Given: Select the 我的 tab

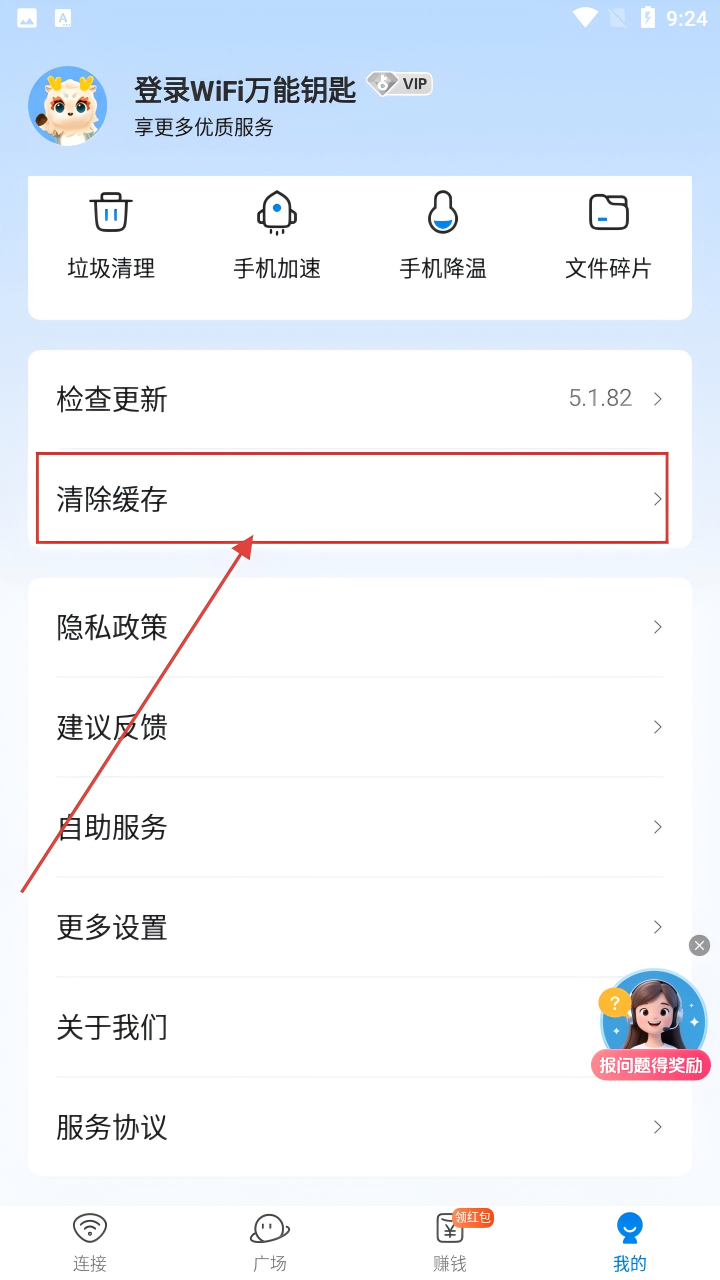Looking at the screenshot, I should [x=630, y=1243].
